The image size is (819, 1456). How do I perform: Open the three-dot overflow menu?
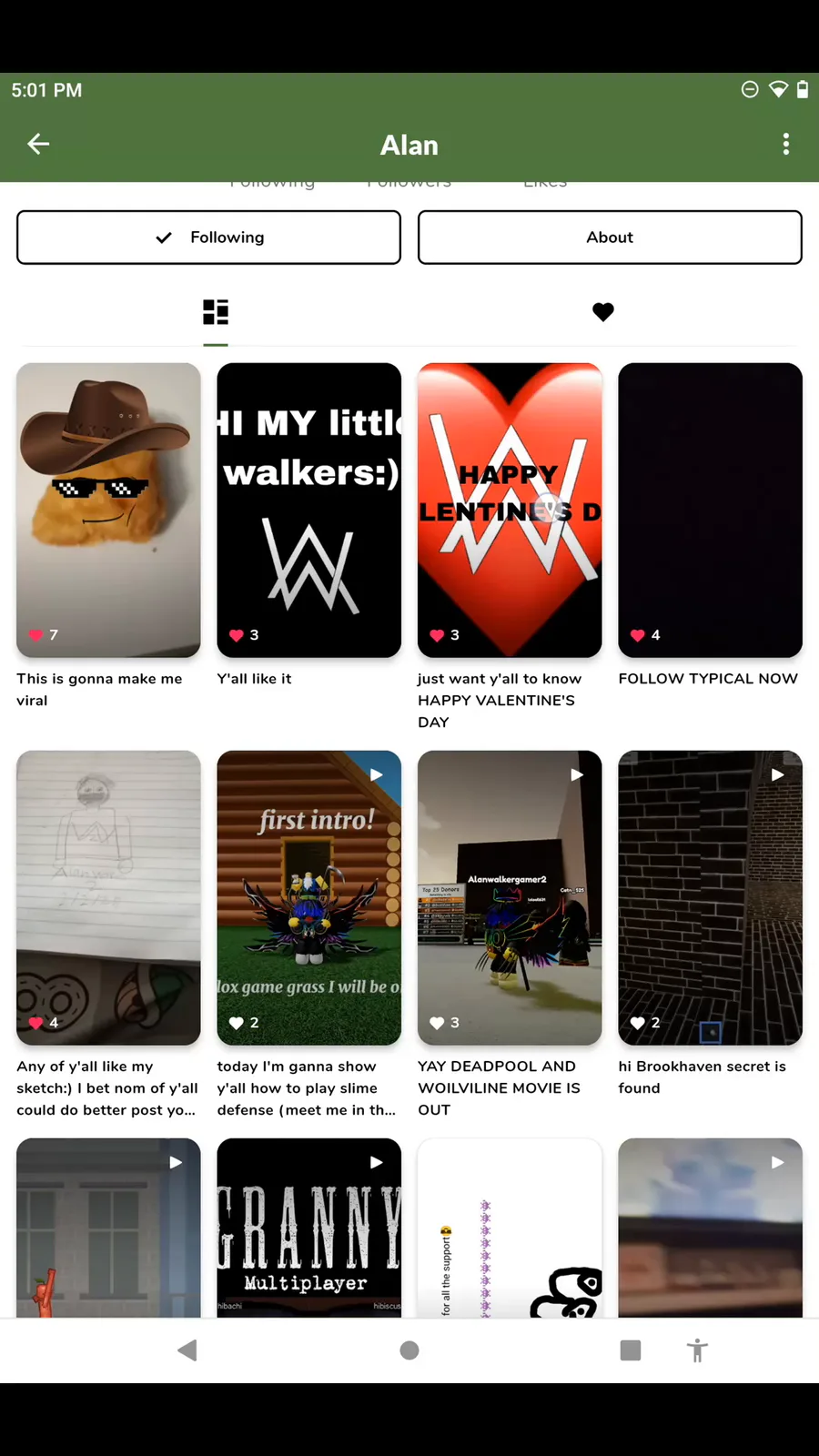786,144
